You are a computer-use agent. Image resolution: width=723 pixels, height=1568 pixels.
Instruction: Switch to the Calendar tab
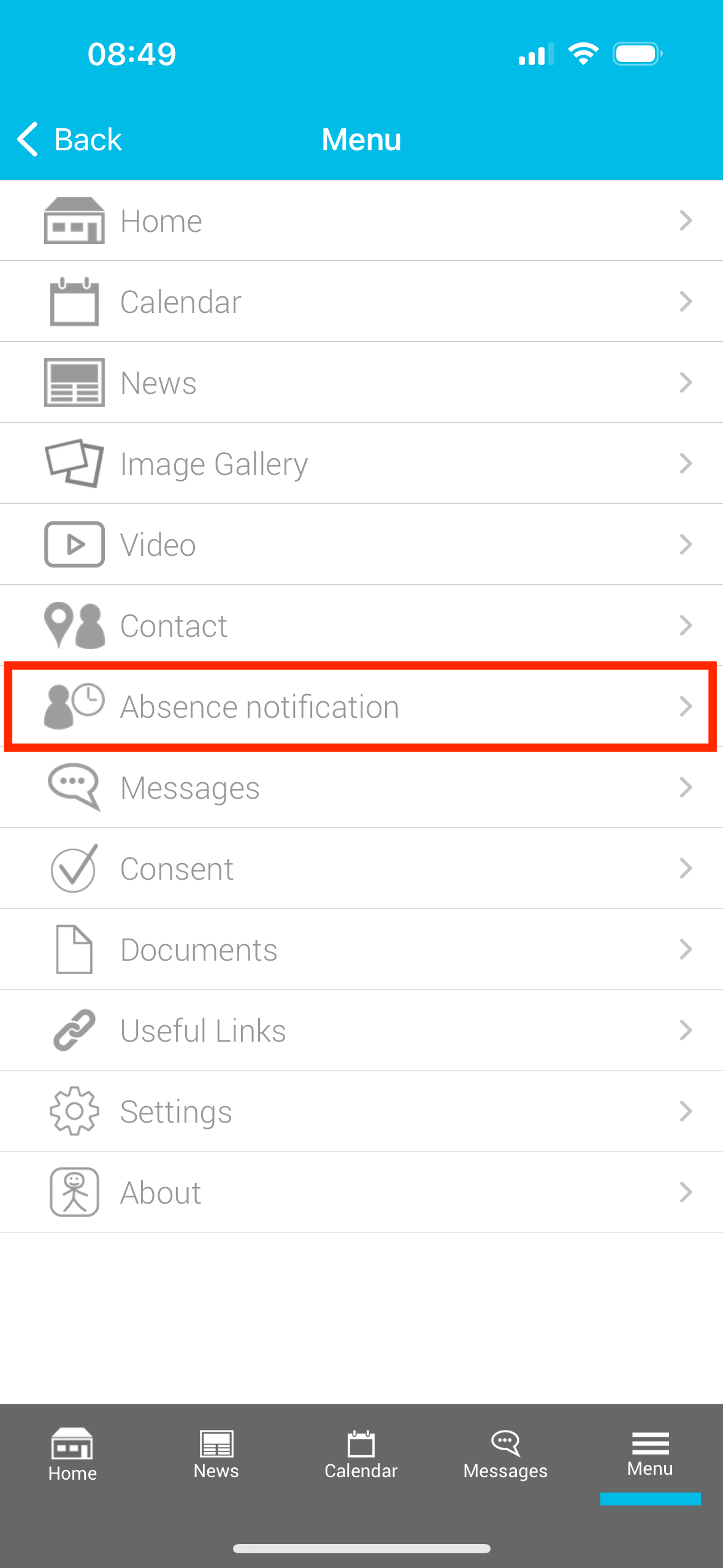pyautogui.click(x=361, y=1455)
